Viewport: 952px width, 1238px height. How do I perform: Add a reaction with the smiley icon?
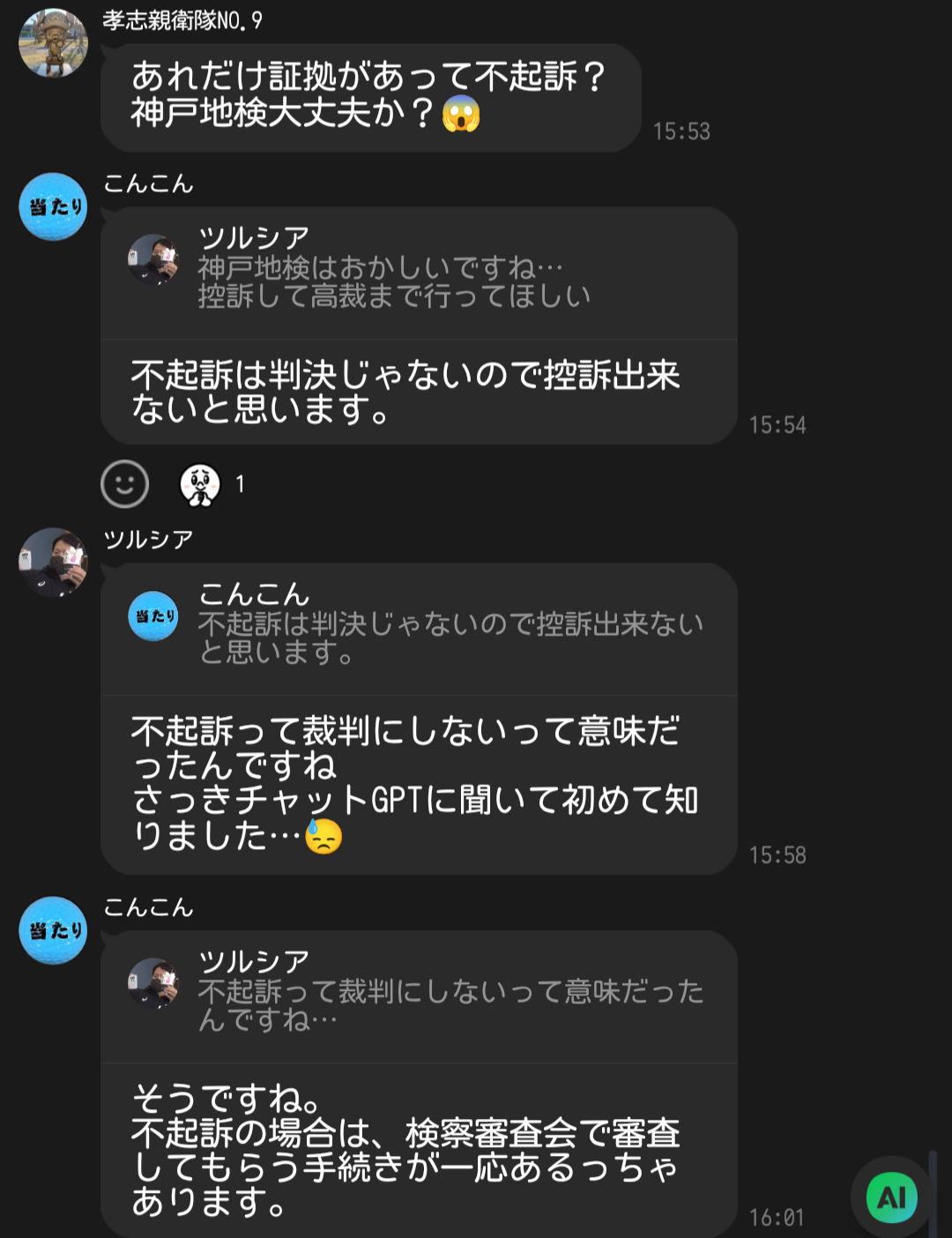(124, 483)
